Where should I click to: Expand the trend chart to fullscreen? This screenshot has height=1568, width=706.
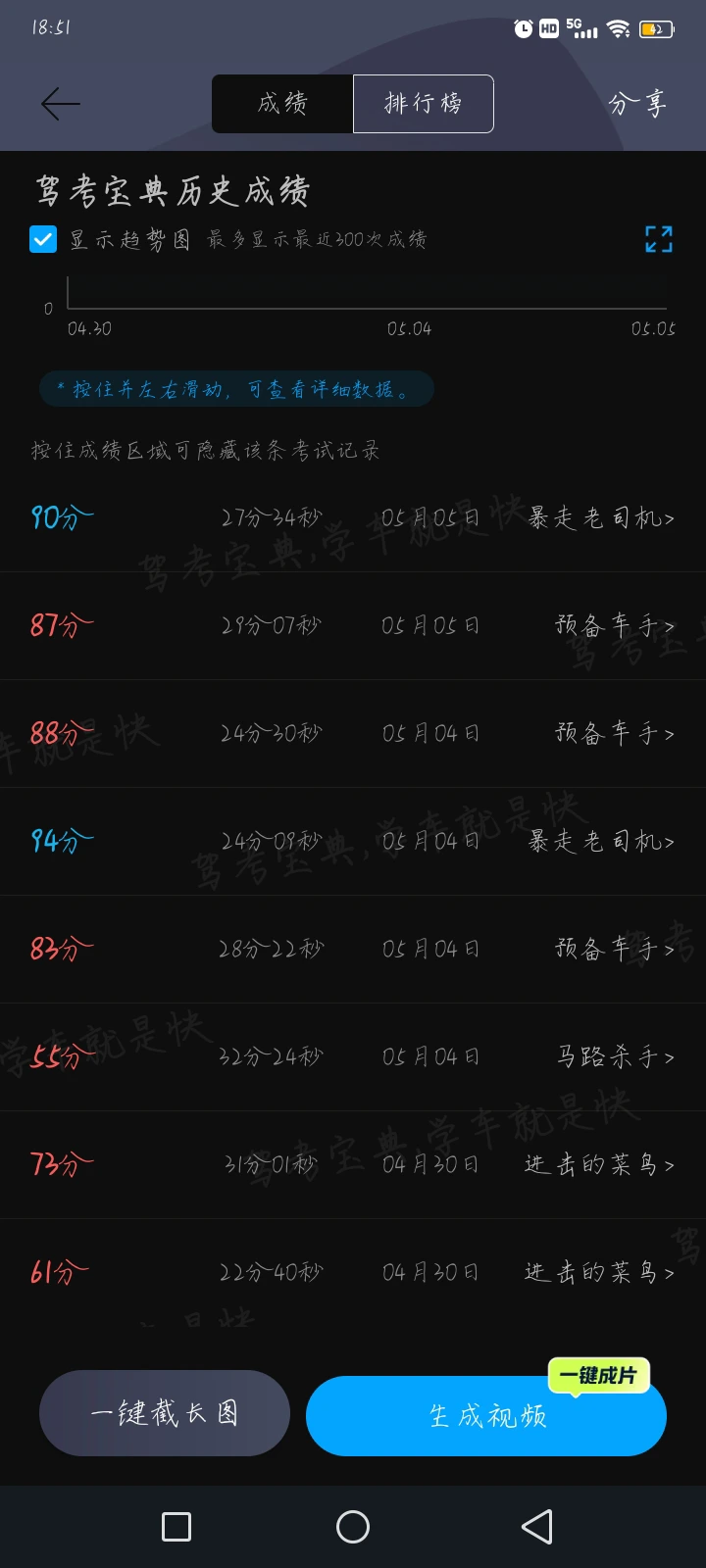[659, 239]
